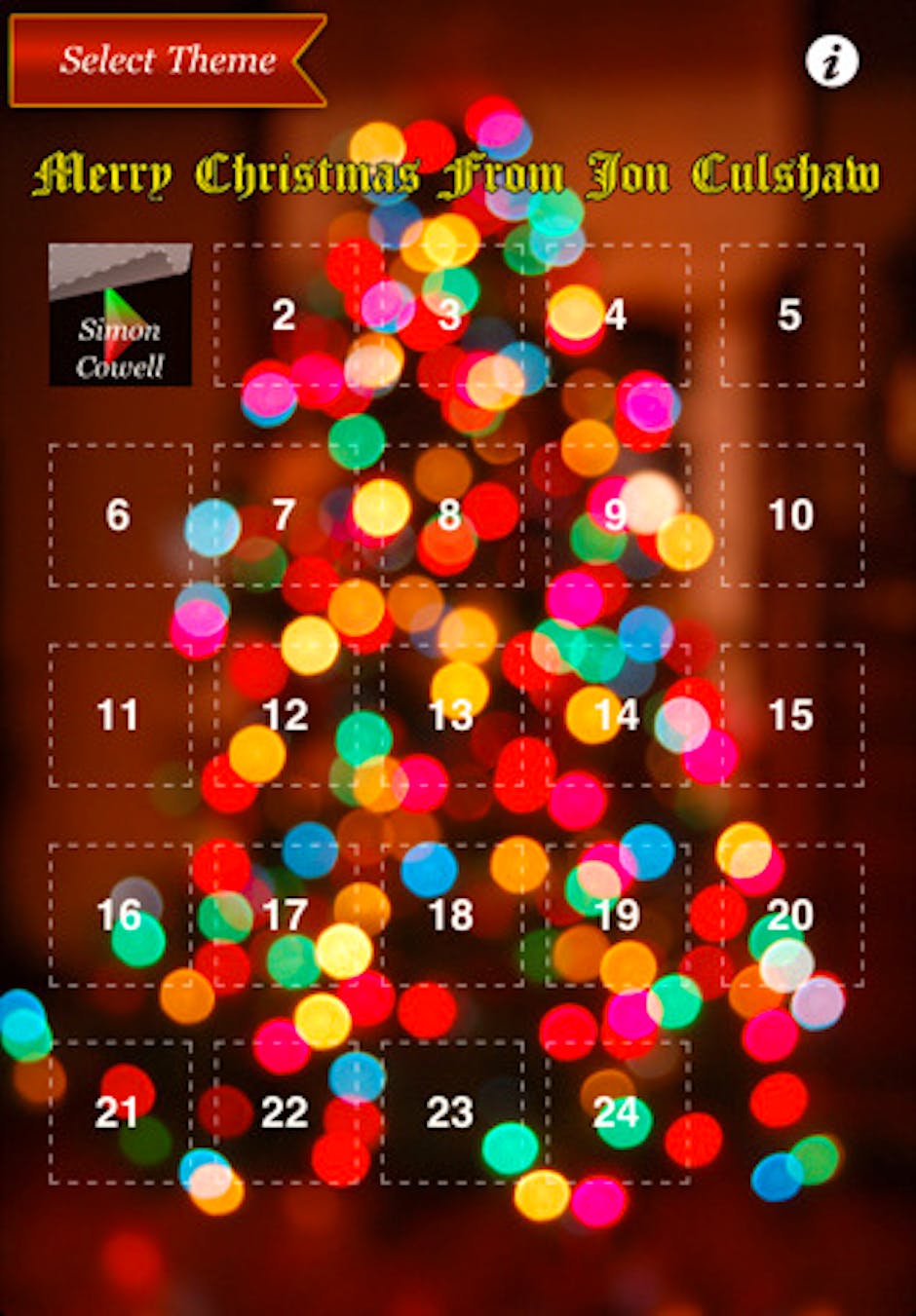Tap the Select Theme button
Image resolution: width=916 pixels, height=1316 pixels.
pos(166,60)
